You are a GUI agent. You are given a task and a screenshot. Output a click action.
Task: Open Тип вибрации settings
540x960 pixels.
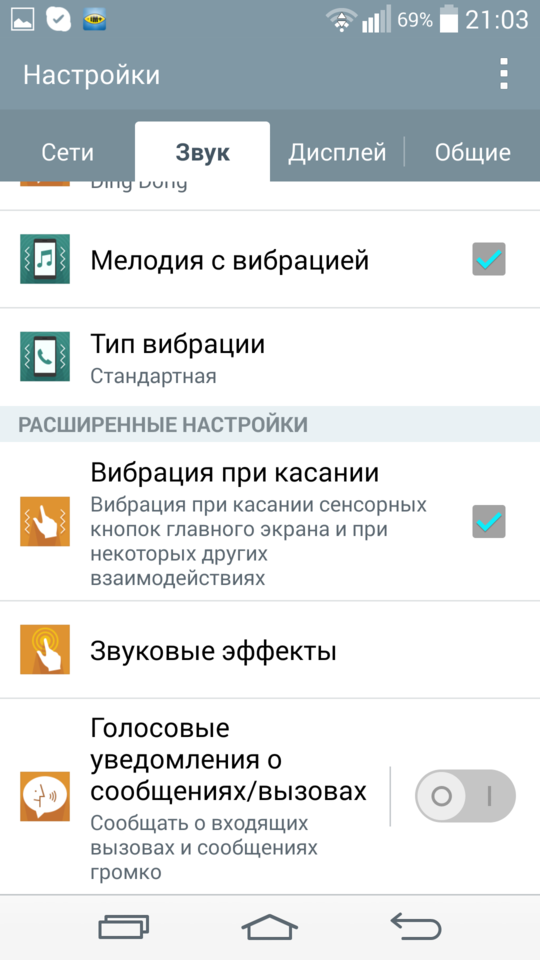pos(270,357)
